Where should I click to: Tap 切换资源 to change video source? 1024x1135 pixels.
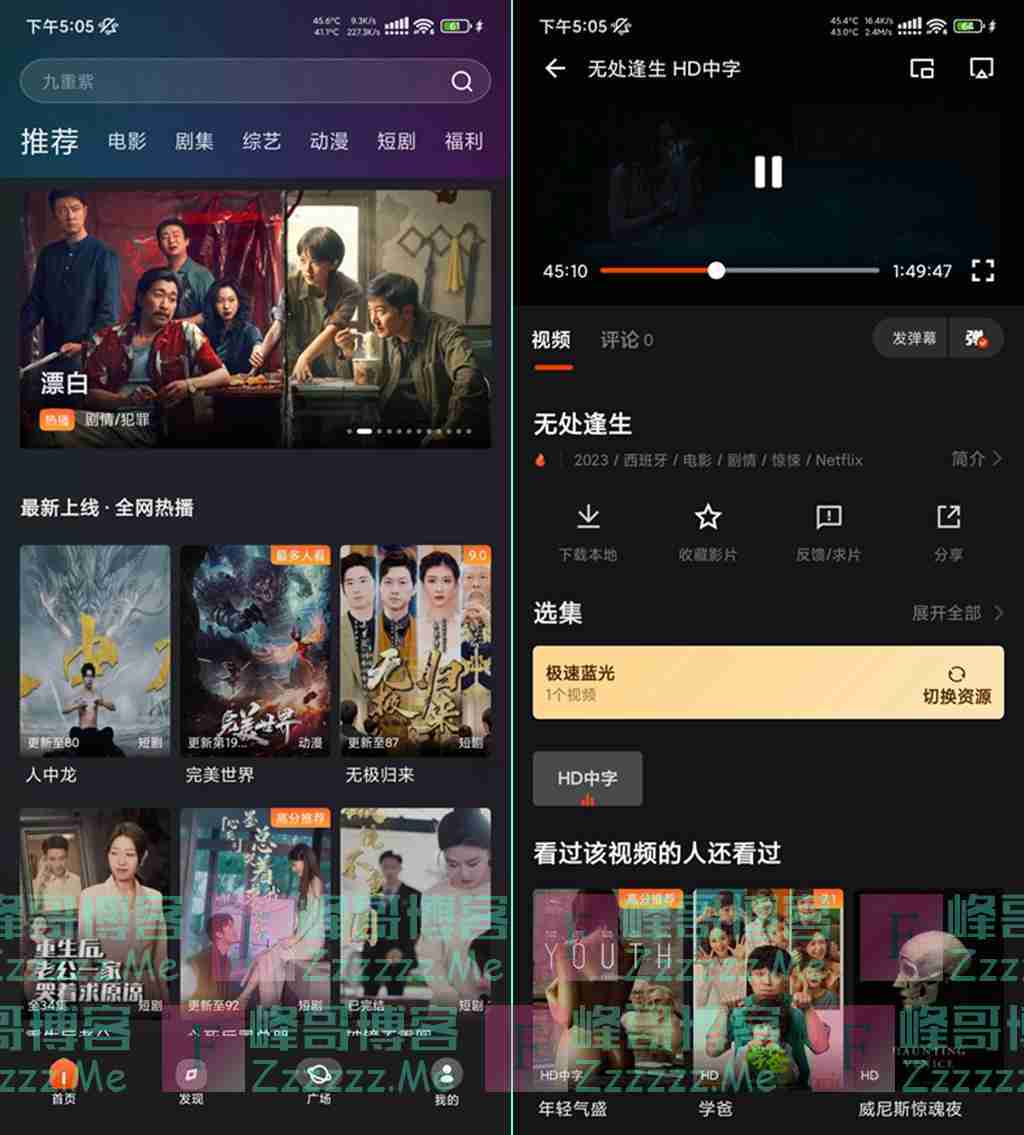[x=957, y=686]
